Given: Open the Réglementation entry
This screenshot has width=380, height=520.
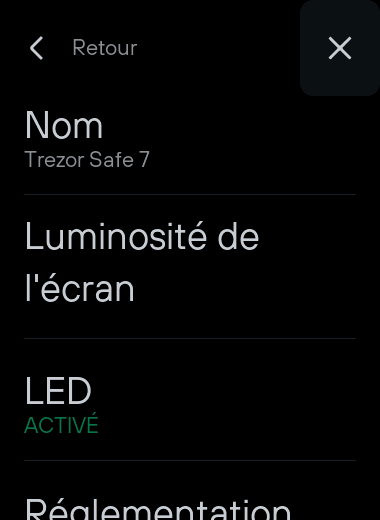Looking at the screenshot, I should pyautogui.click(x=190, y=491).
